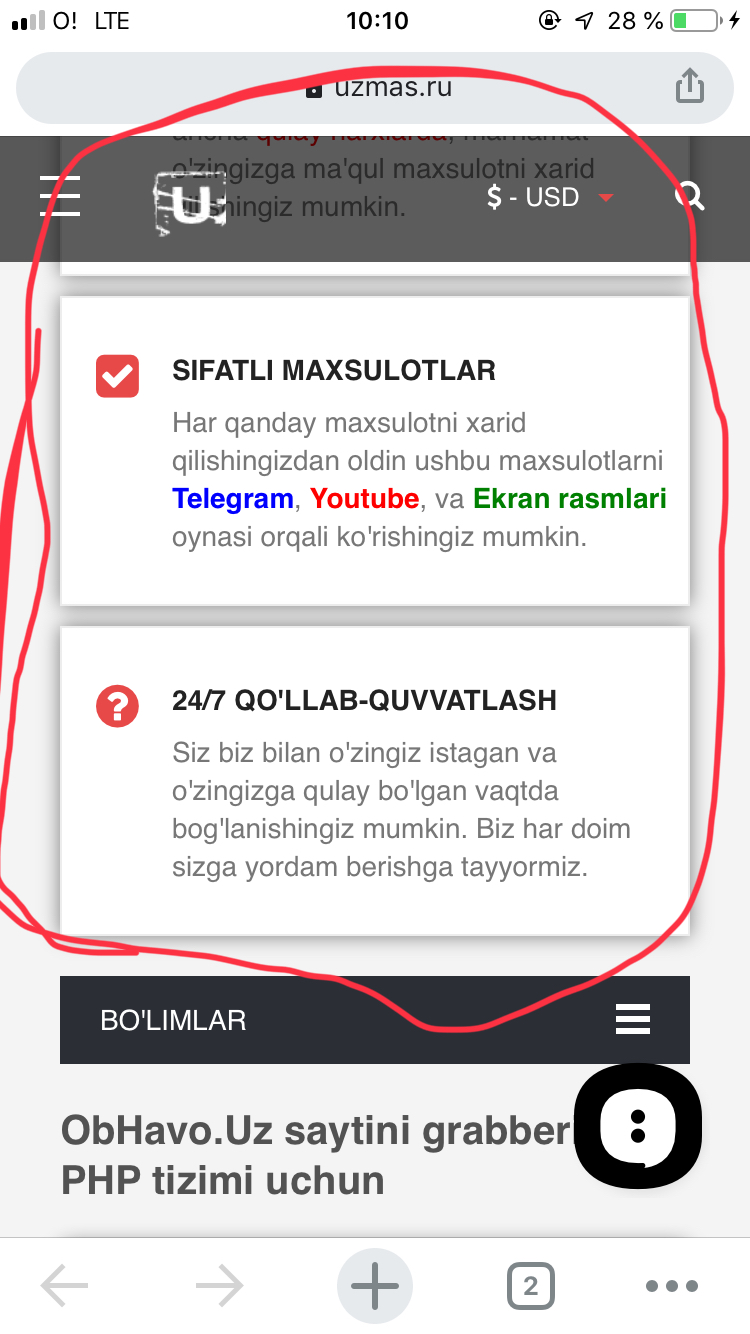Go forward to the next page
This screenshot has width=750, height=1334.
220,1286
